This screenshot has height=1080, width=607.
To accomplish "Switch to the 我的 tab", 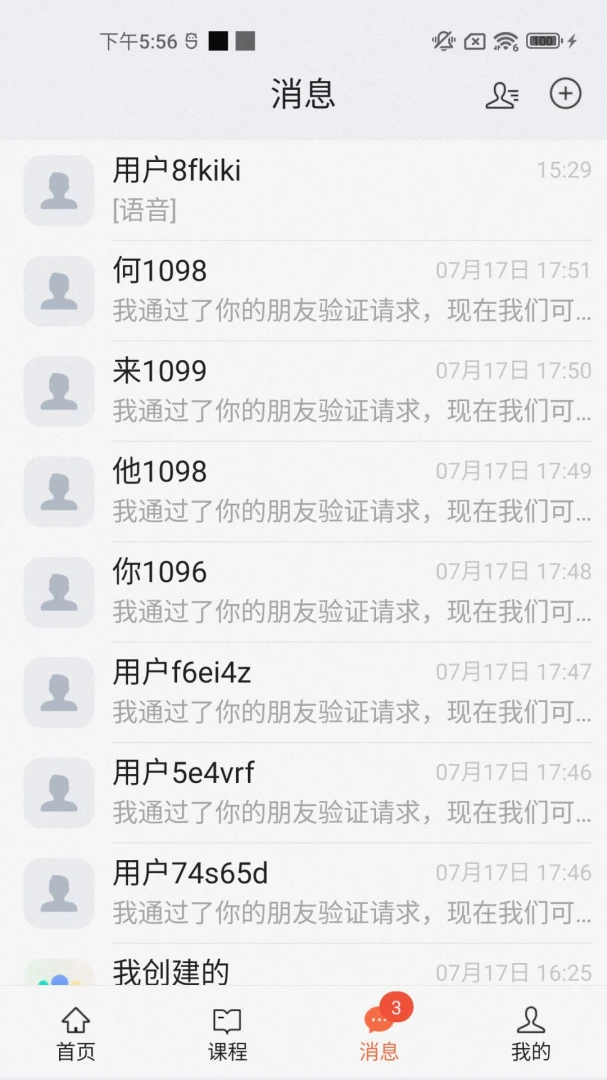I will coord(531,1033).
